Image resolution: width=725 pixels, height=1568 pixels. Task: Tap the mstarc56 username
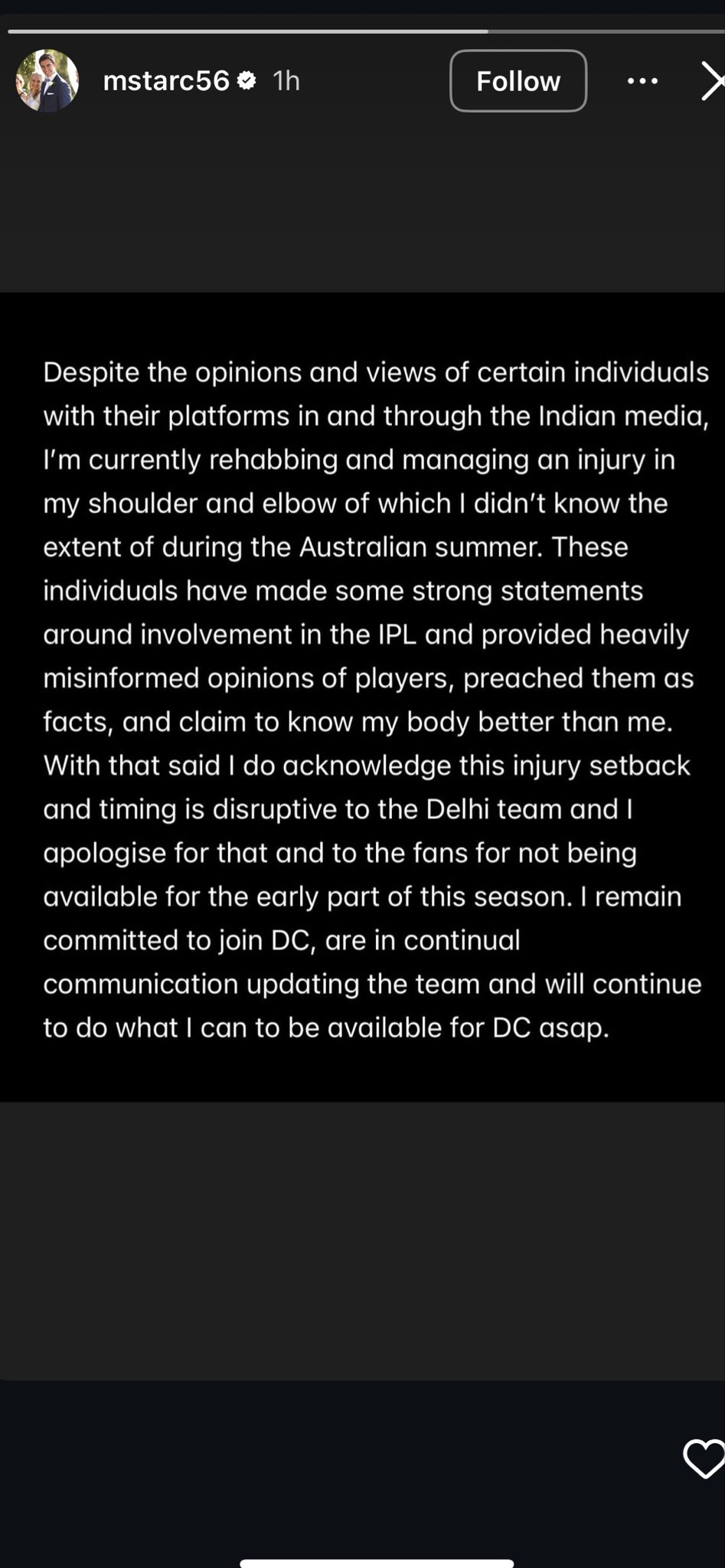pos(166,81)
